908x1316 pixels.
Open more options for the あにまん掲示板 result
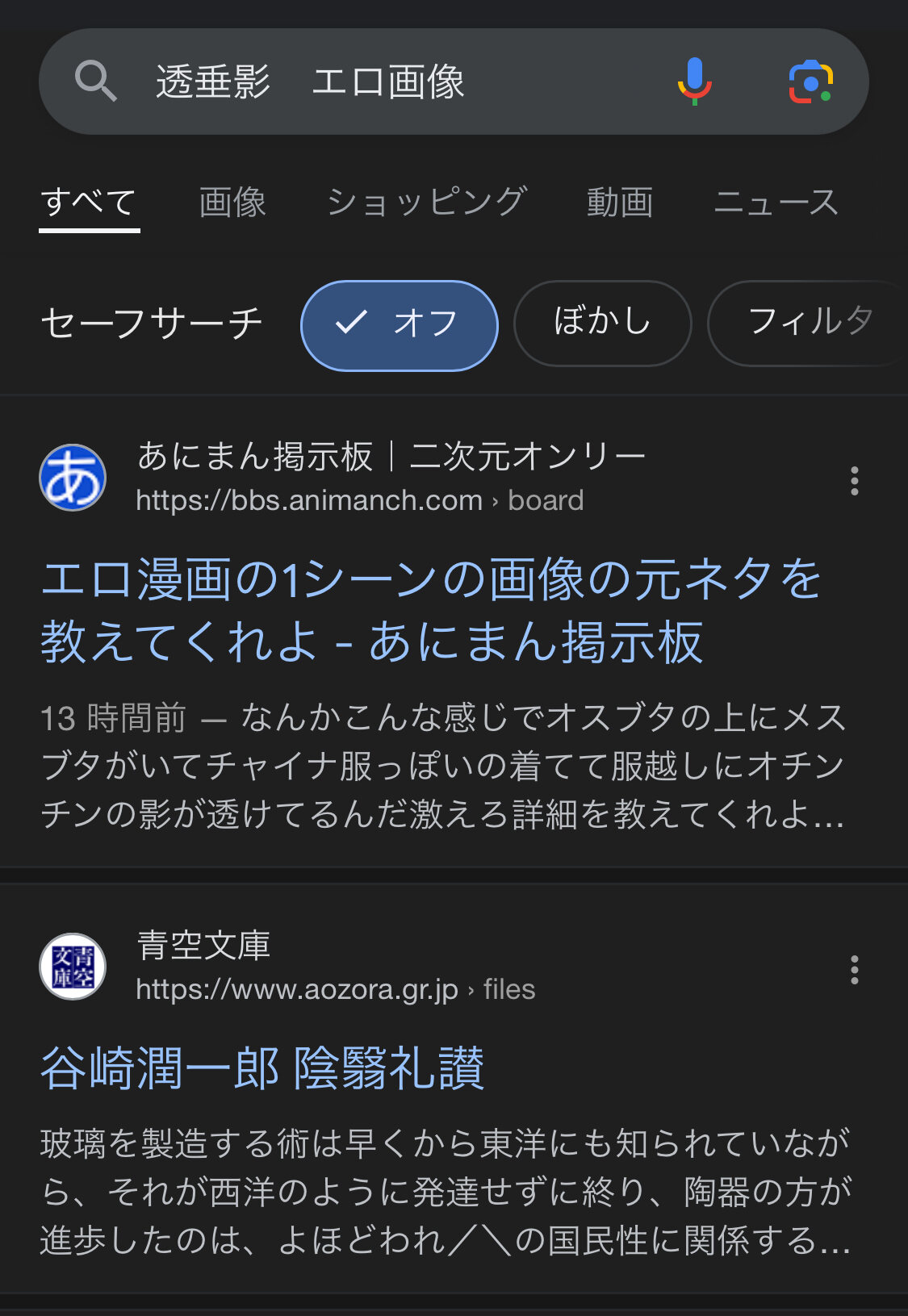[855, 481]
